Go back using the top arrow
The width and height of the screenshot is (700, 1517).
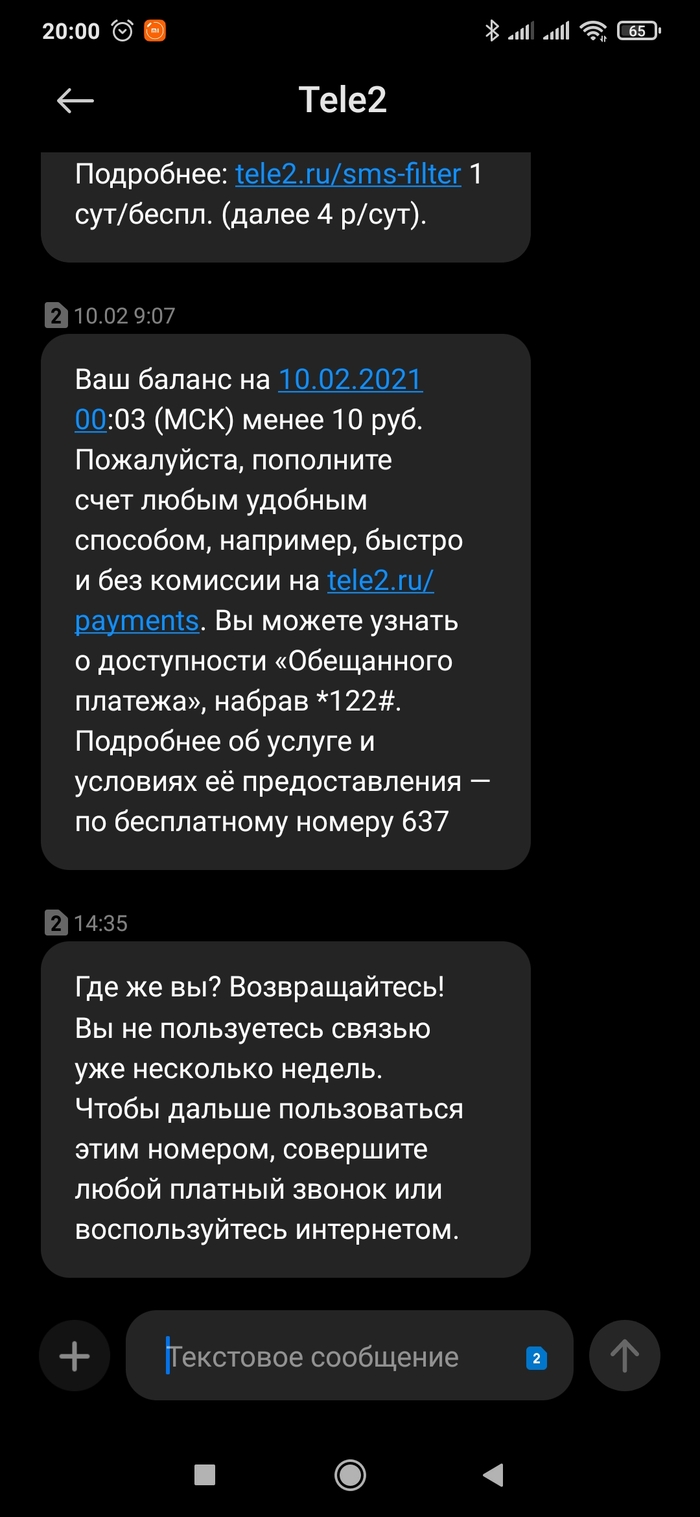point(75,100)
